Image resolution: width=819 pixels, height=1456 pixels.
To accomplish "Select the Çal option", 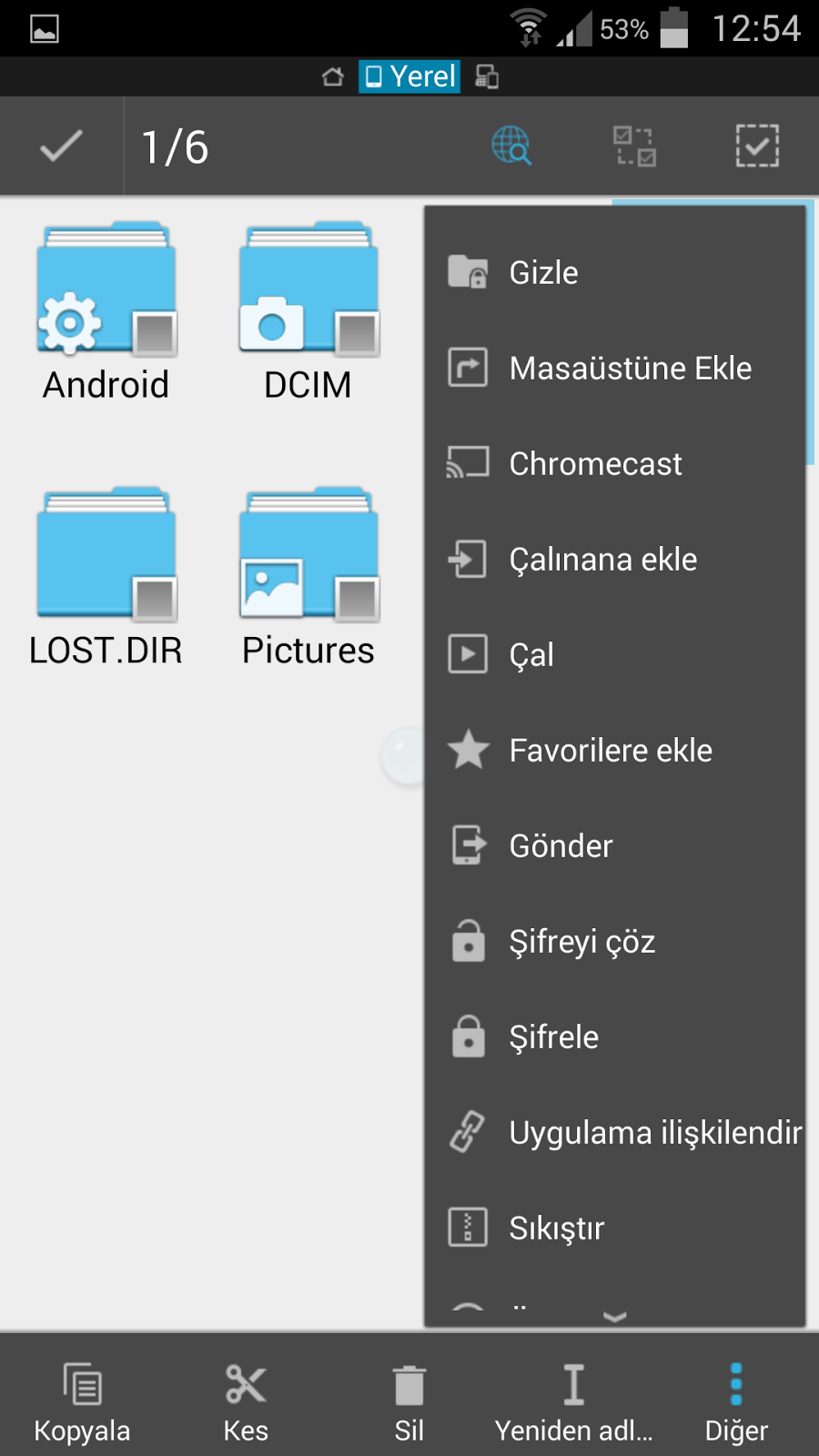I will [x=614, y=654].
